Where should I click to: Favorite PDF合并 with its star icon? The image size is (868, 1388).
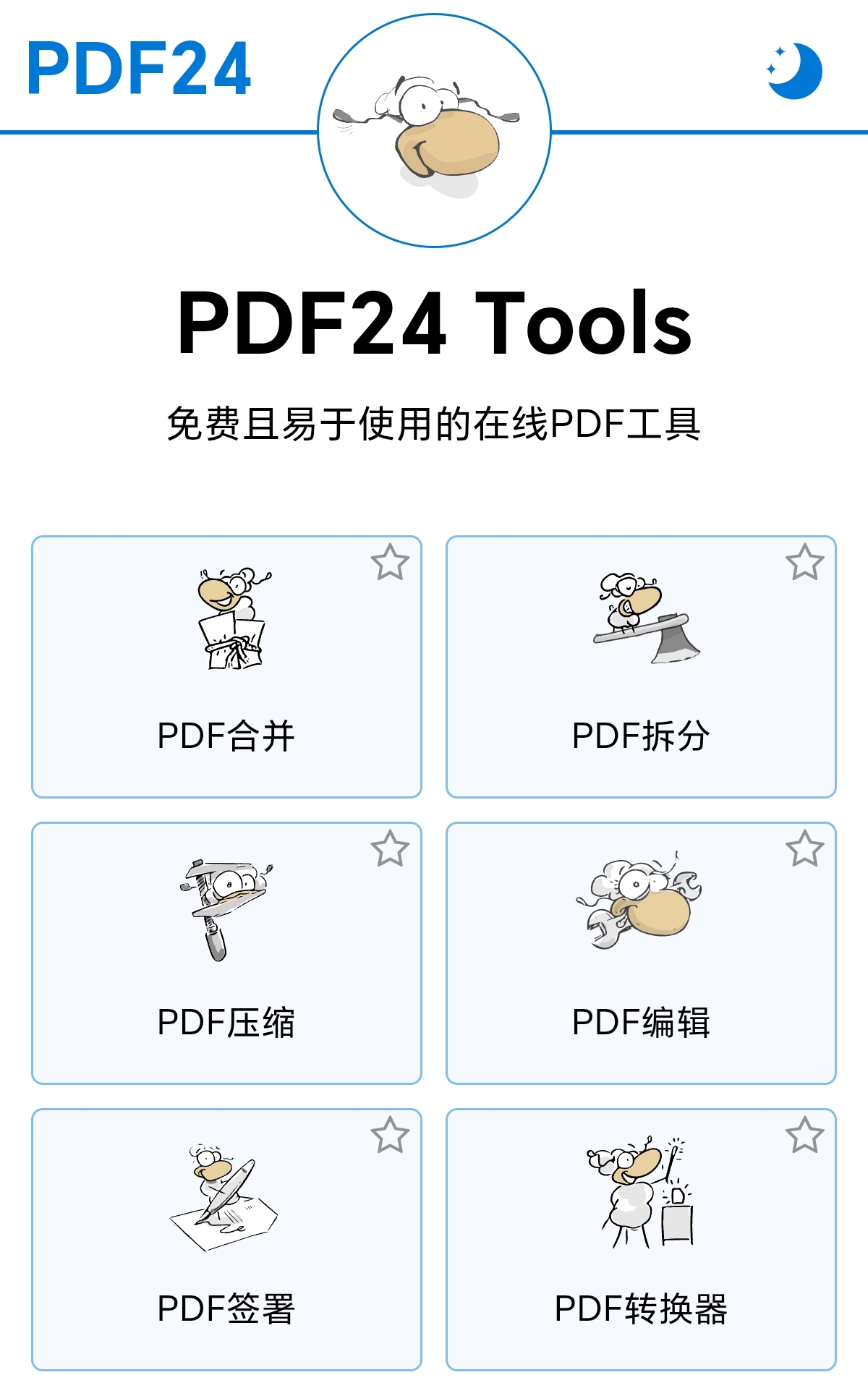coord(390,563)
